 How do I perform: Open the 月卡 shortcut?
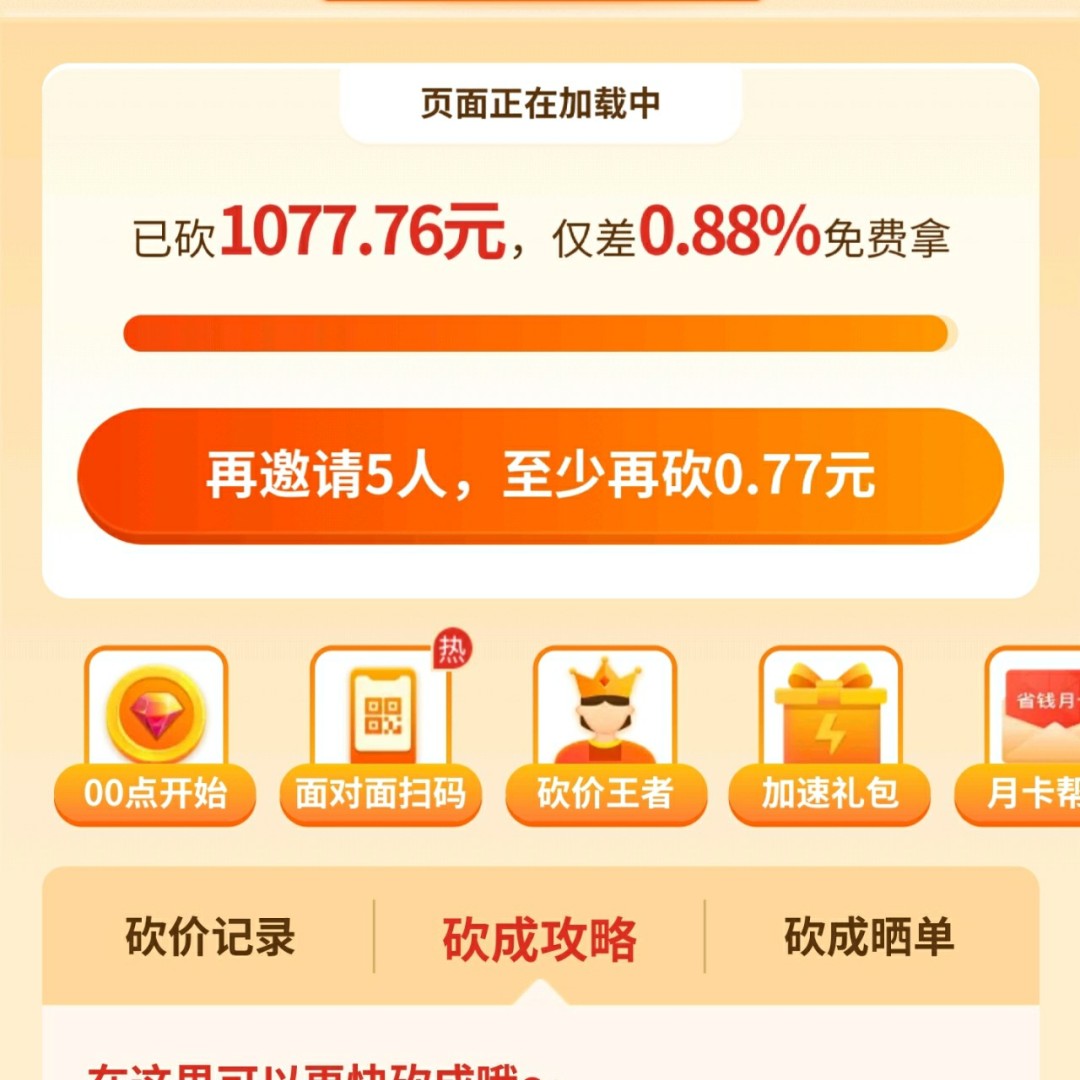(1030, 736)
